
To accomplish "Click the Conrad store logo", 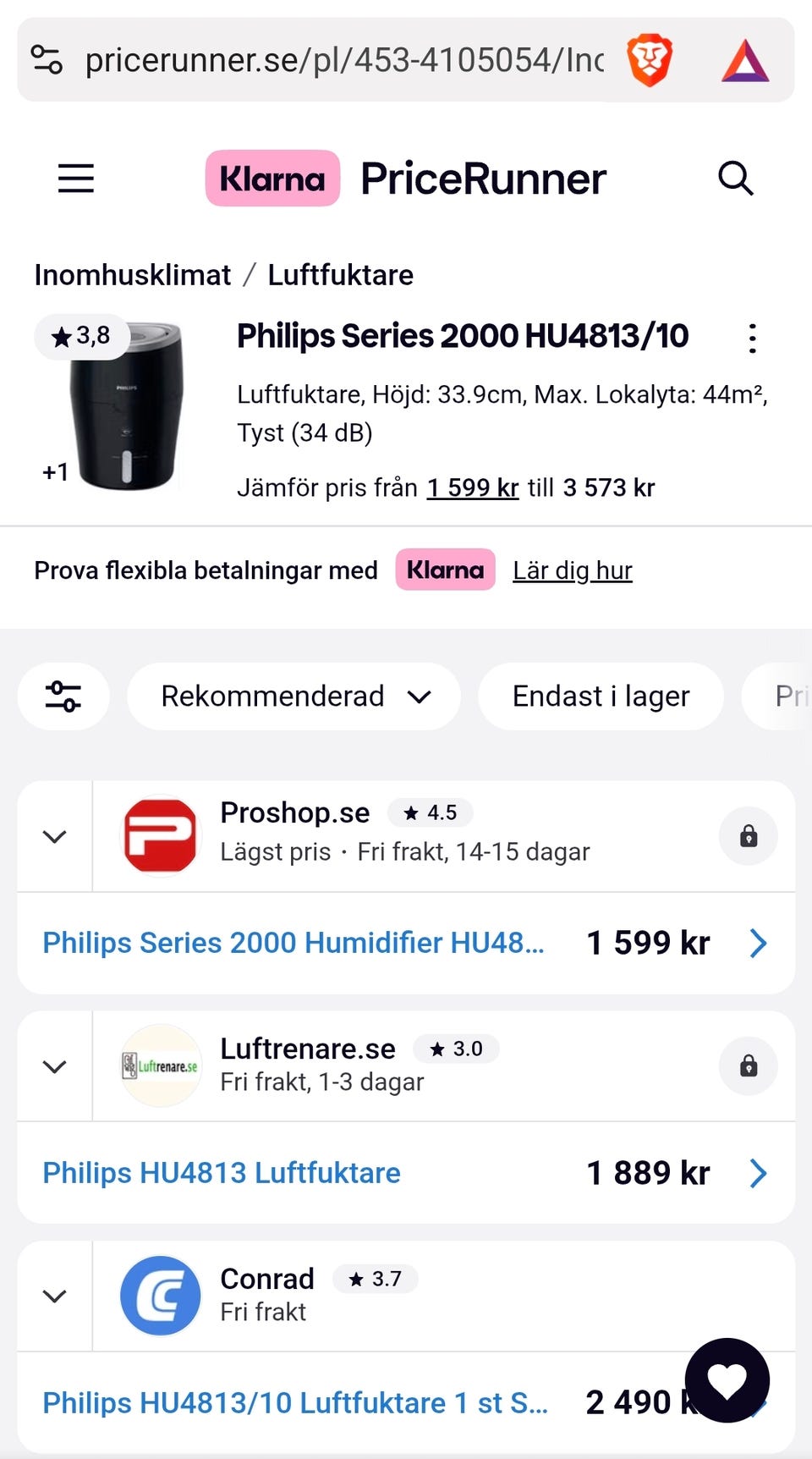I will (159, 1296).
